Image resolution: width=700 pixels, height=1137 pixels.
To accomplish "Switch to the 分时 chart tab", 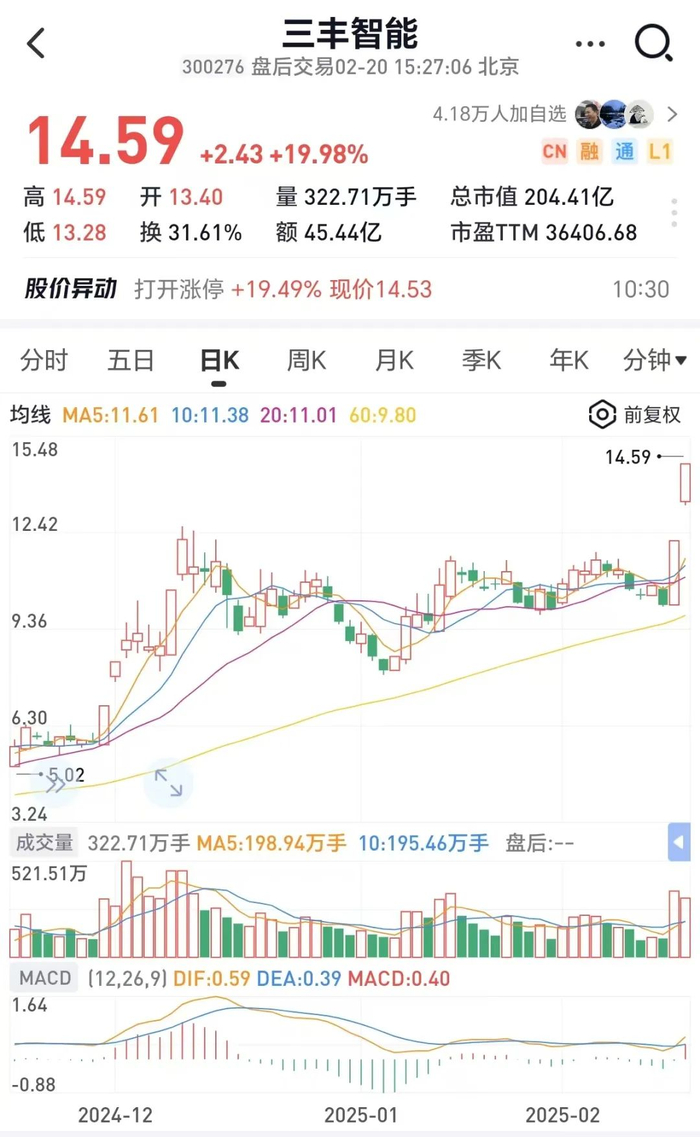I will pos(43,360).
